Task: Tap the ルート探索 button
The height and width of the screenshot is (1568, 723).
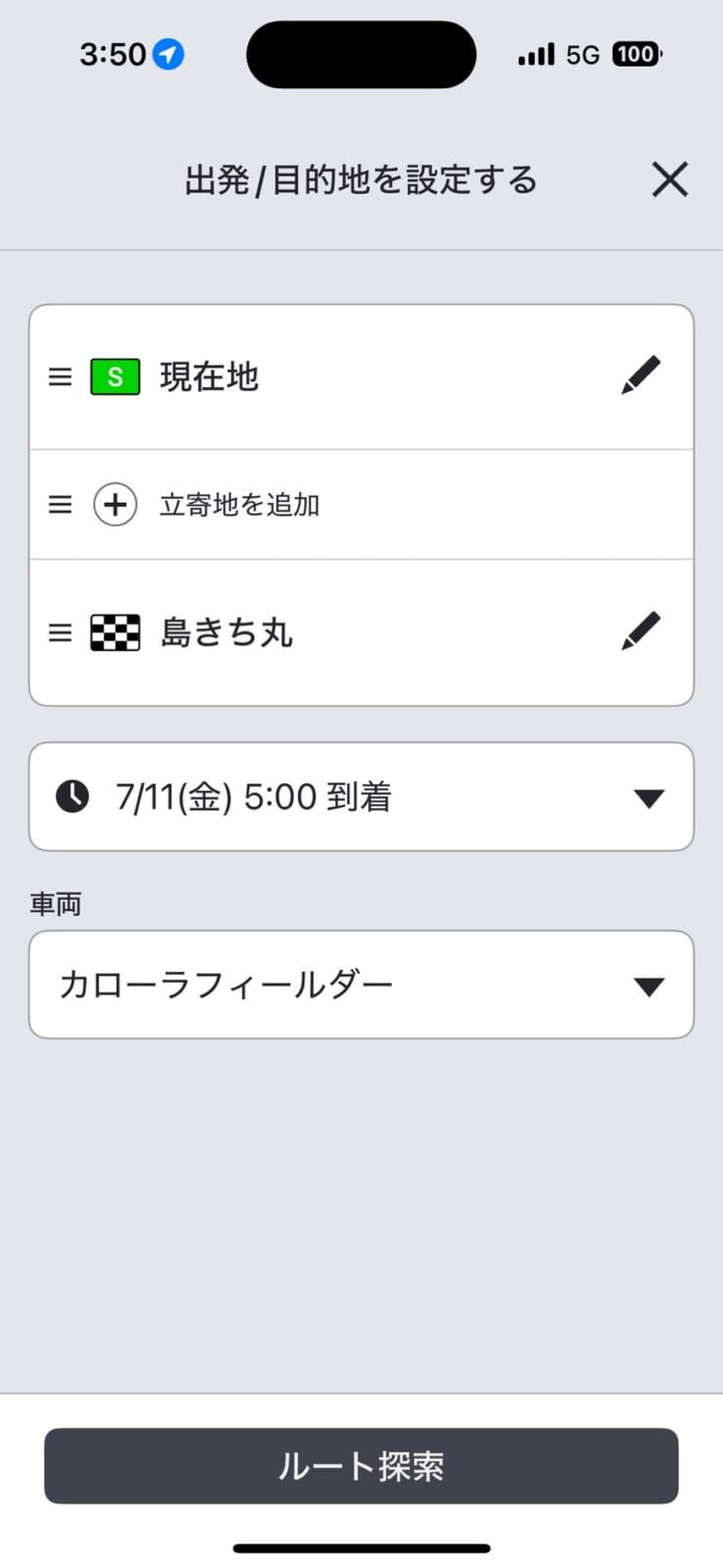Action: [361, 1466]
